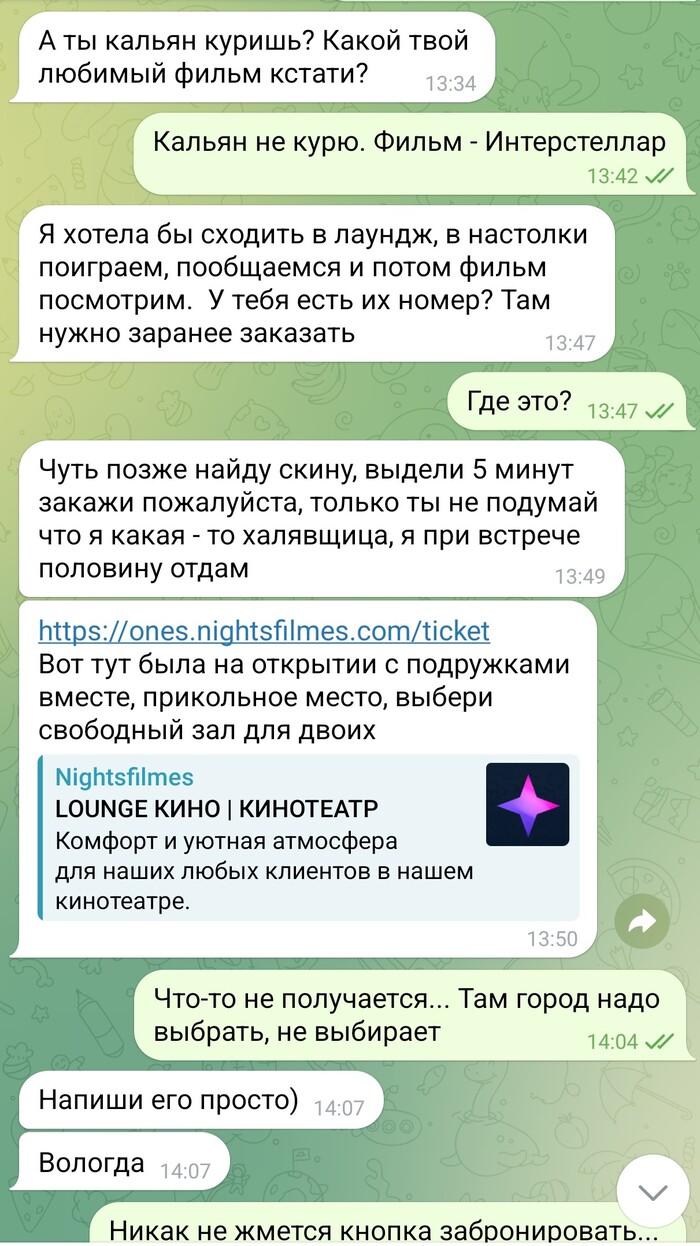Jump to the latest messages with the down arrow
Image resolution: width=700 pixels, height=1246 pixels.
click(653, 1192)
